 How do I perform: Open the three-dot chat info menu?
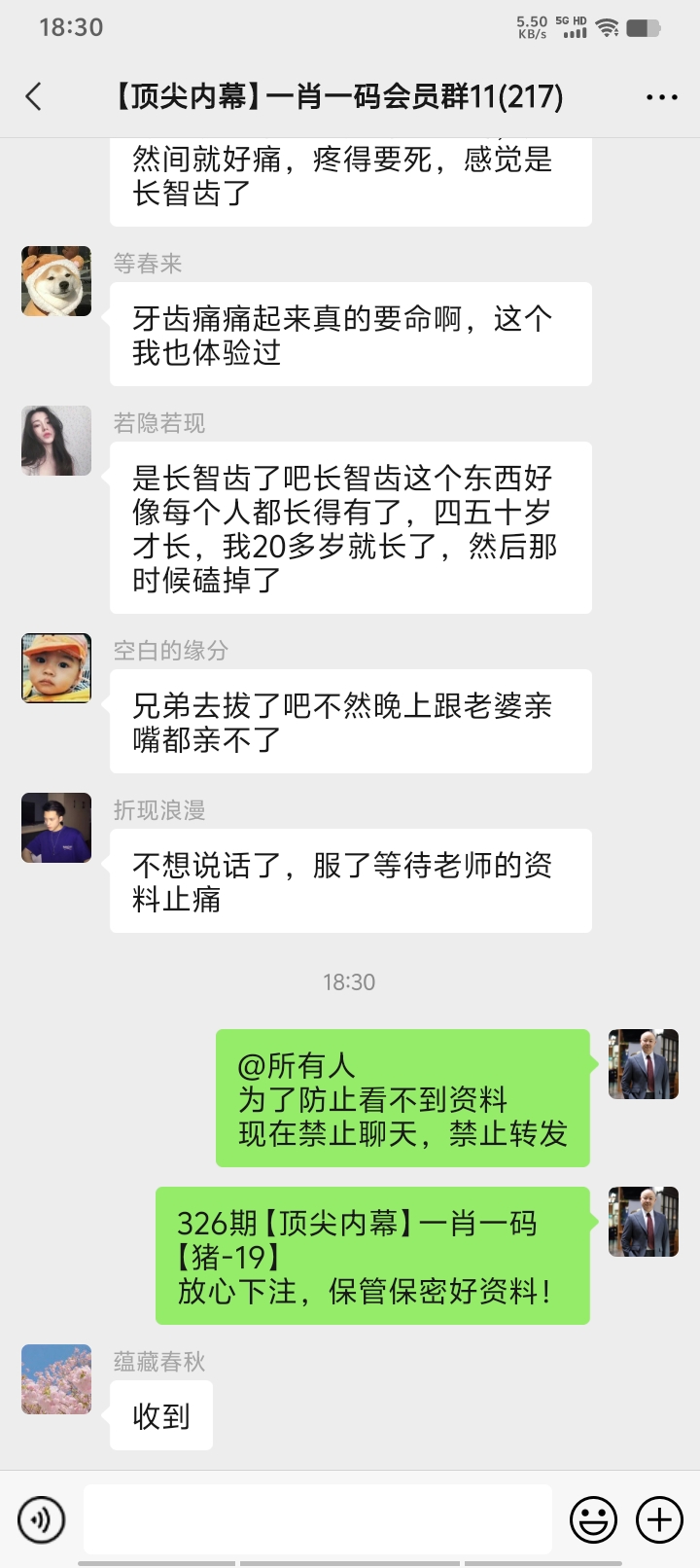click(x=661, y=96)
